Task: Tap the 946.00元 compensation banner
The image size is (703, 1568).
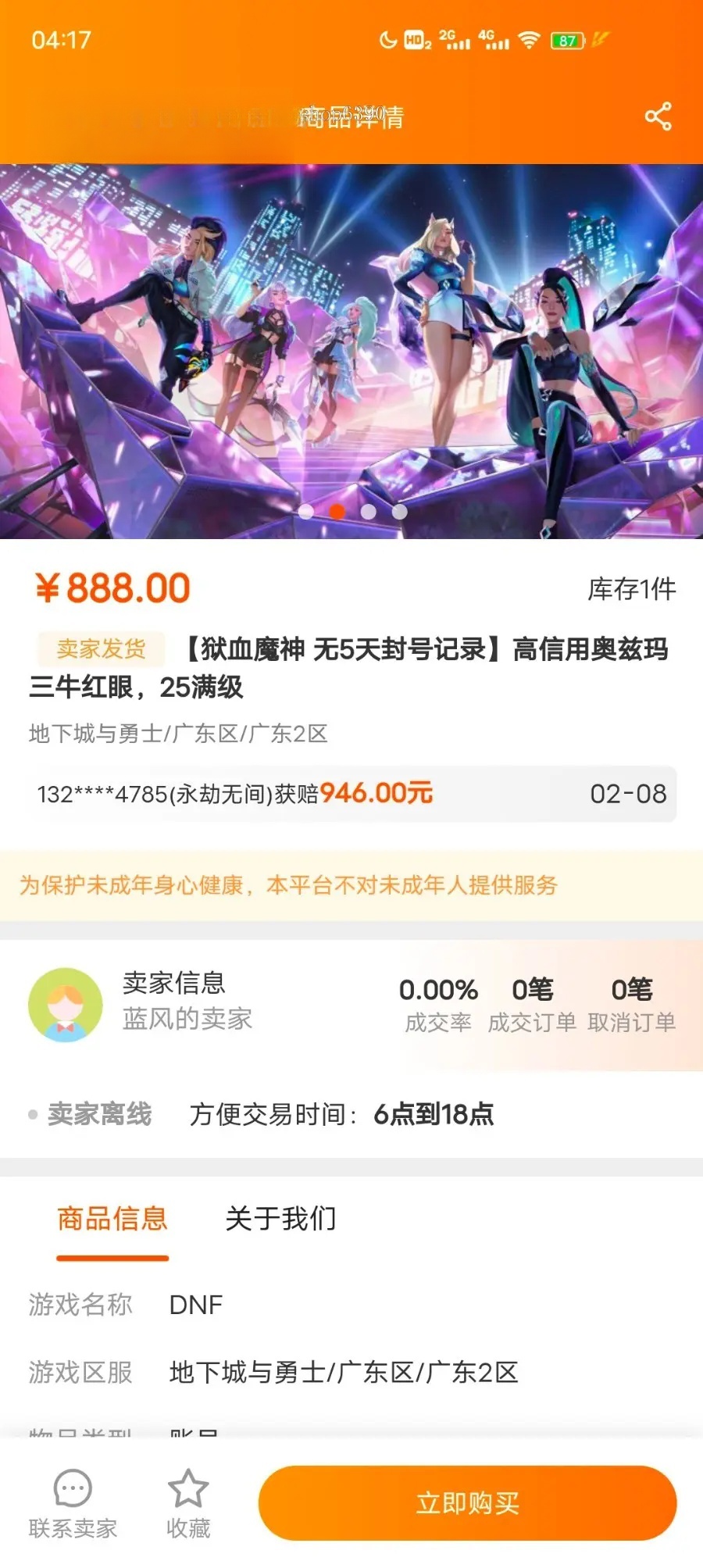Action: click(x=351, y=795)
